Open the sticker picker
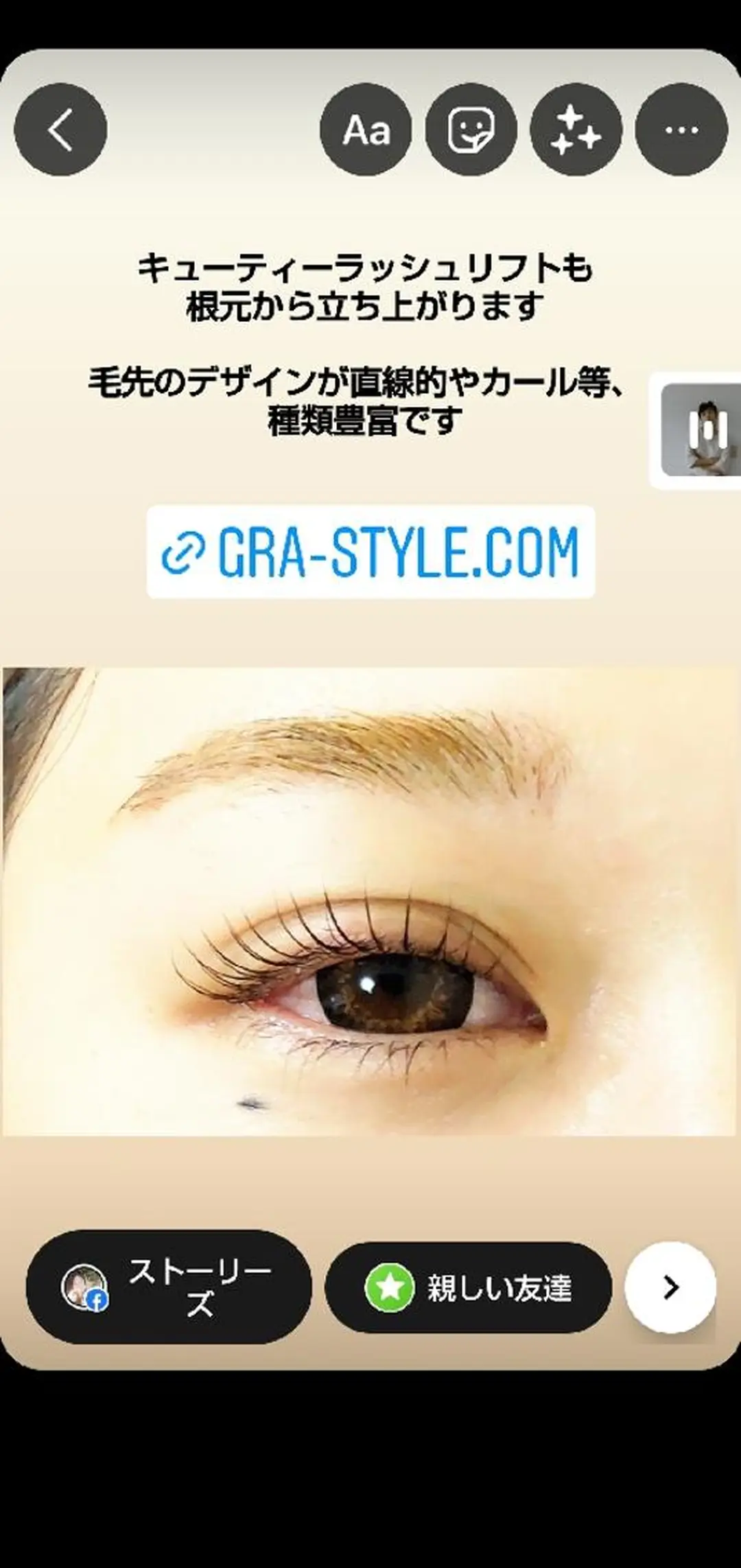The height and width of the screenshot is (1568, 741). (x=471, y=130)
